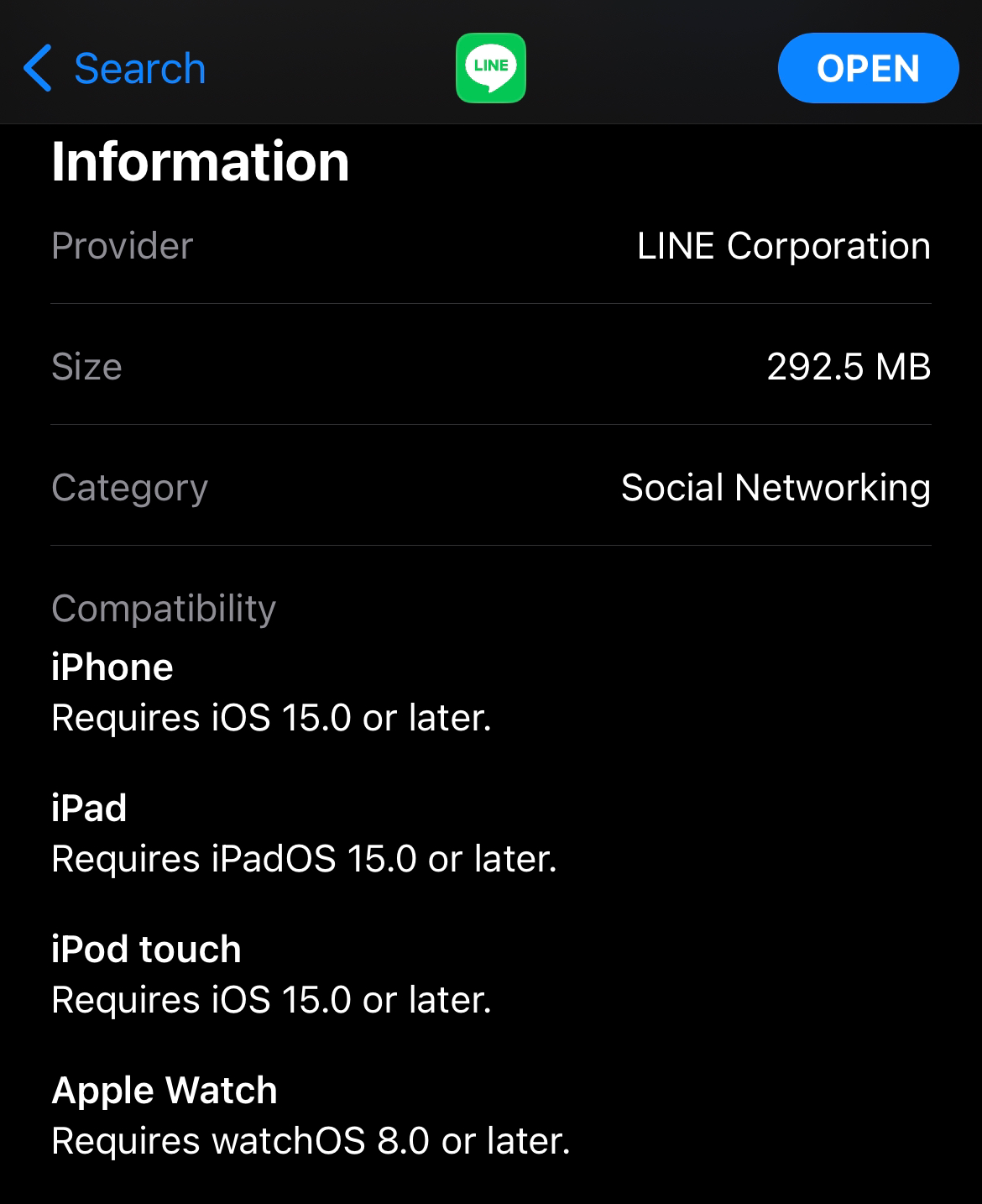Tap the LINE speech bubble graphic

[x=491, y=67]
